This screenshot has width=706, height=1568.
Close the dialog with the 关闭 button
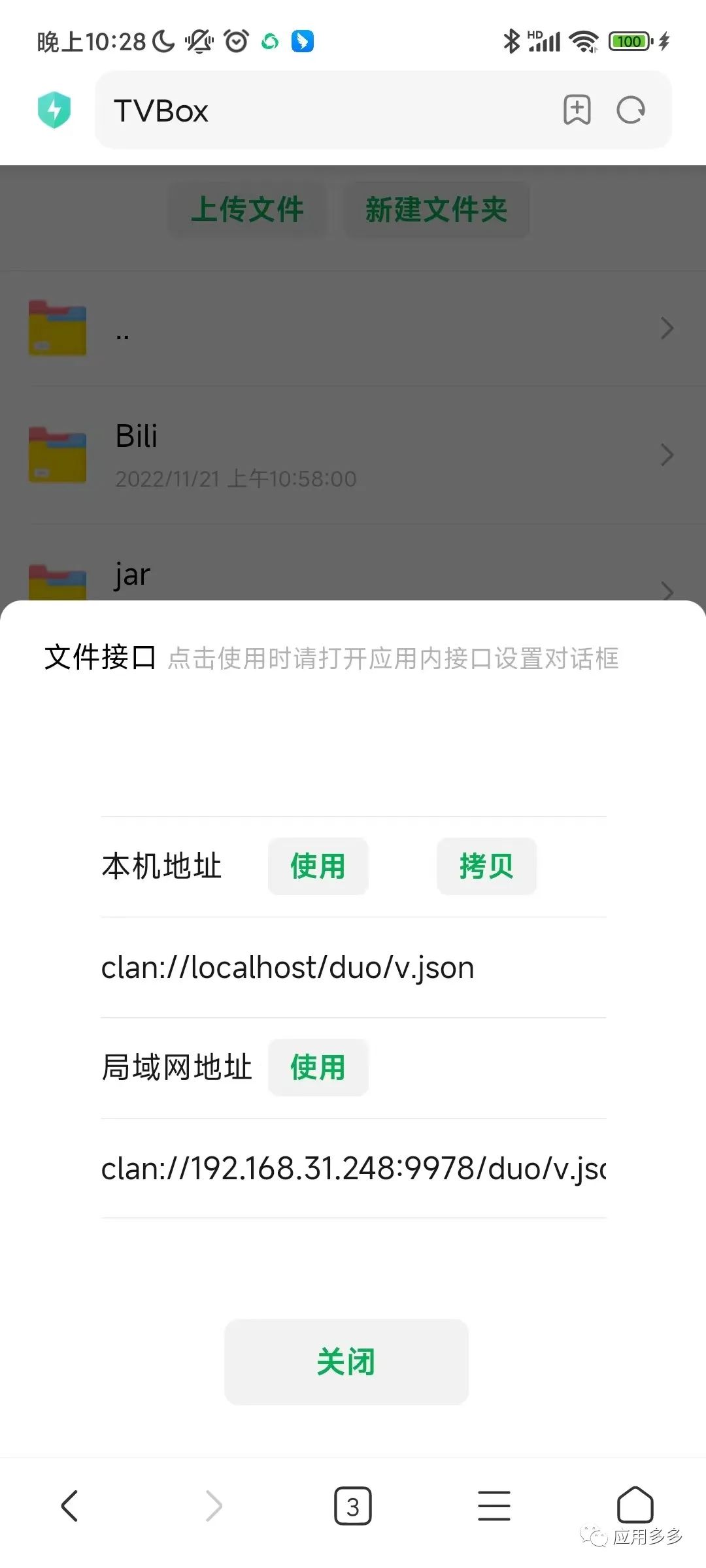point(346,1362)
